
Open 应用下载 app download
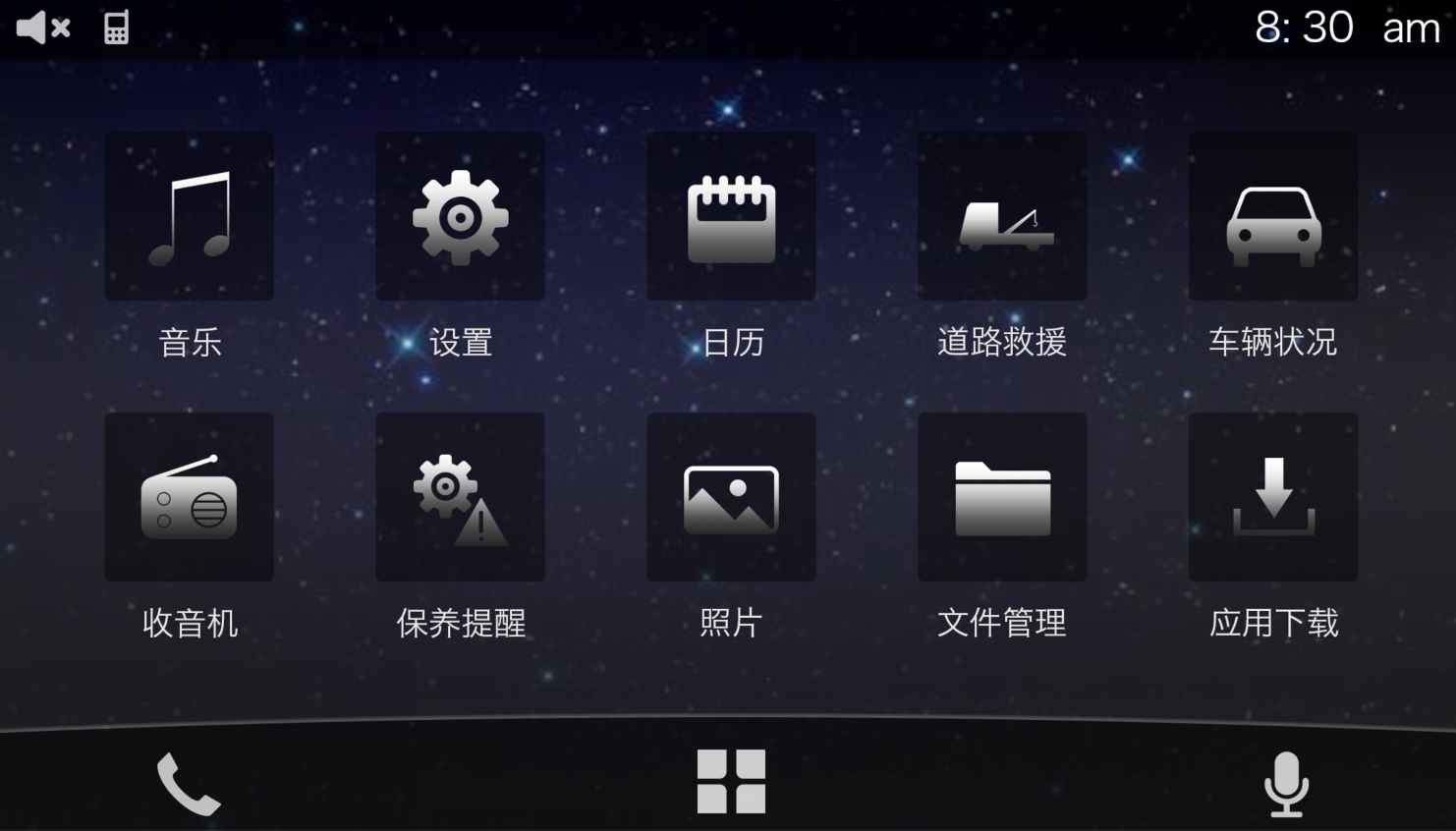point(1273,497)
